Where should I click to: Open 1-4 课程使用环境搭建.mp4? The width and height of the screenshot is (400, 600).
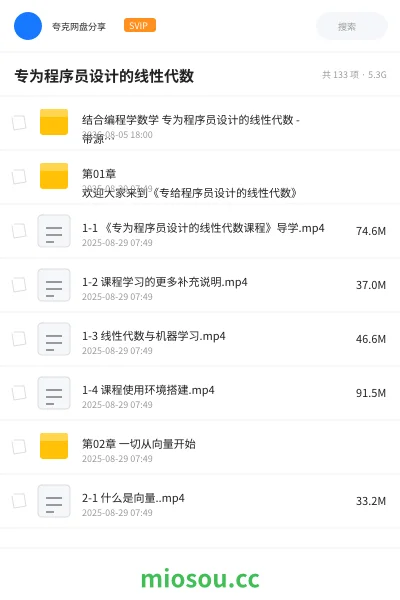point(200,393)
